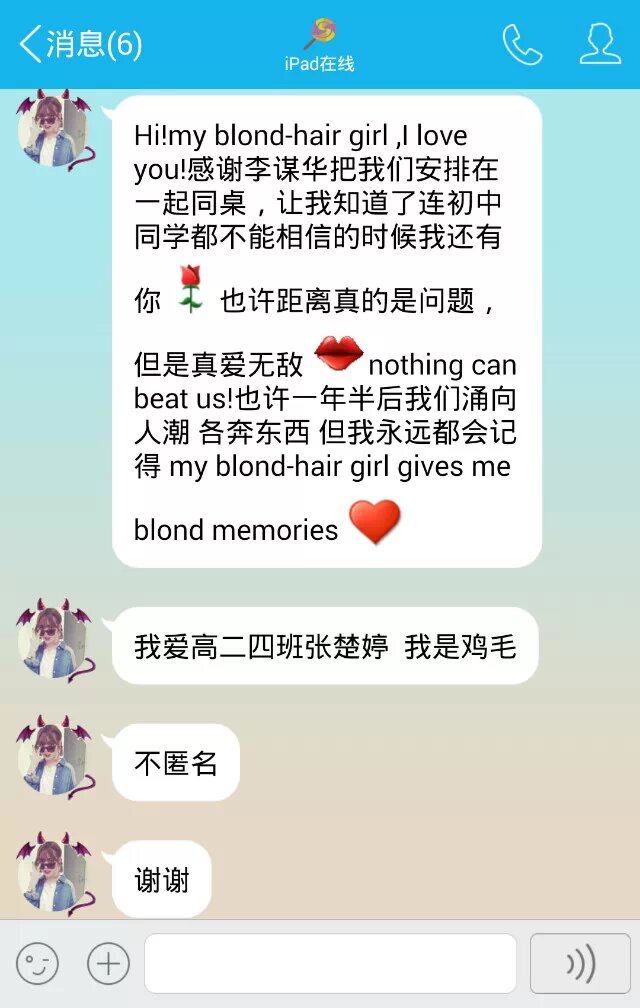The image size is (640, 1008).
Task: Open the plus attachments menu
Action: 108,964
